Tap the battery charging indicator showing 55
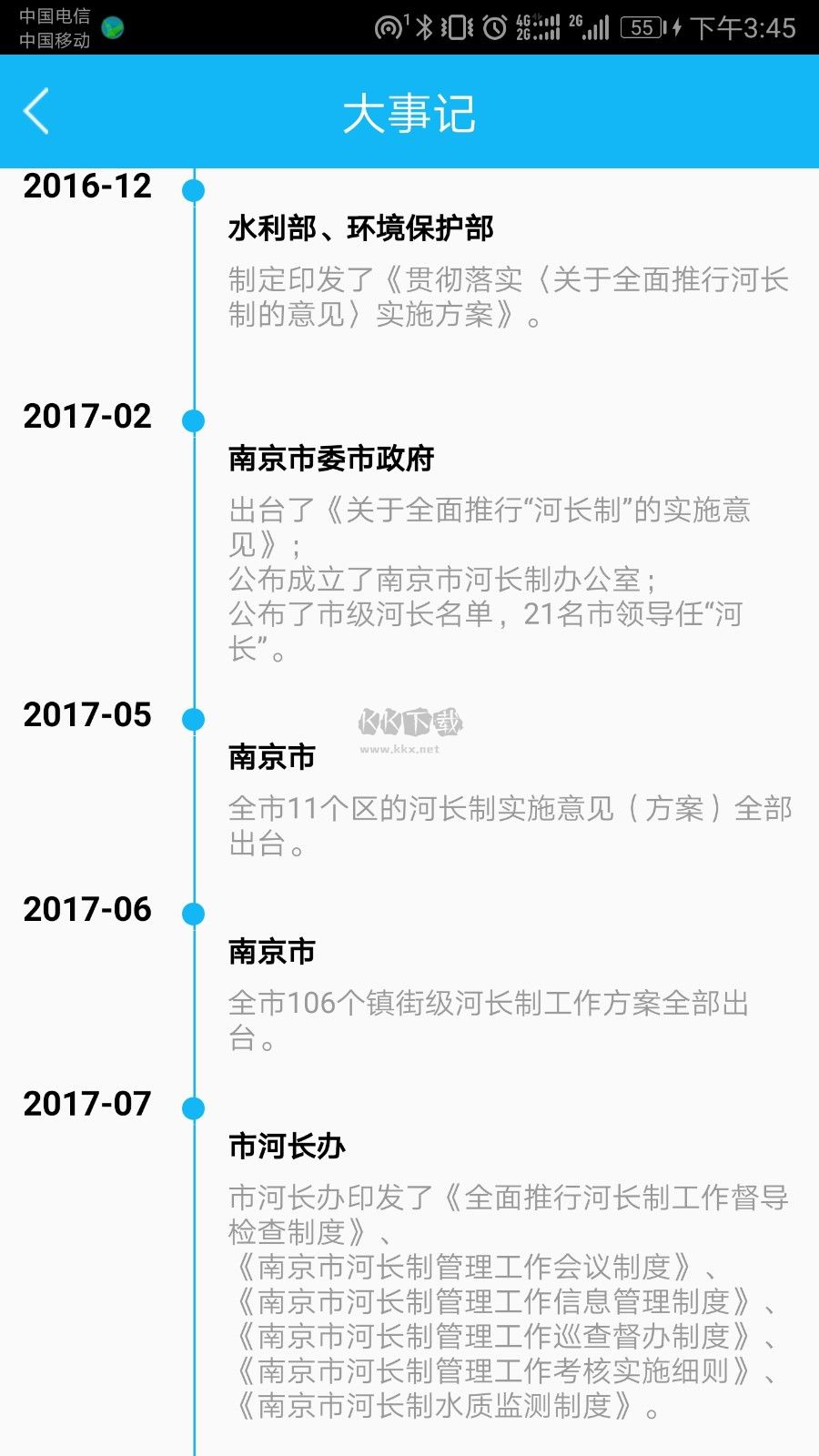This screenshot has height=1456, width=819. pyautogui.click(x=642, y=27)
